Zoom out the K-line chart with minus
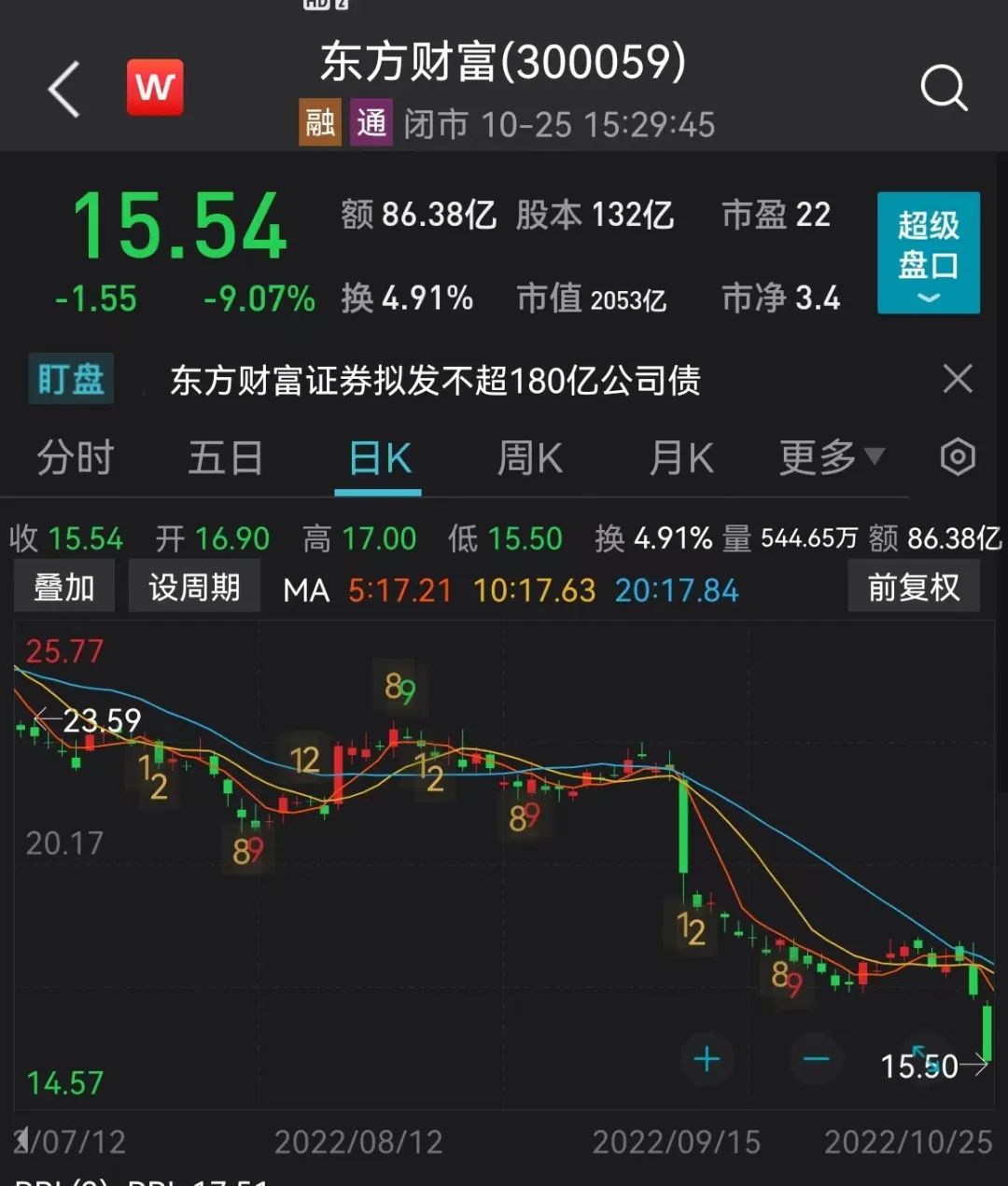The height and width of the screenshot is (1186, 1008). (x=816, y=1059)
